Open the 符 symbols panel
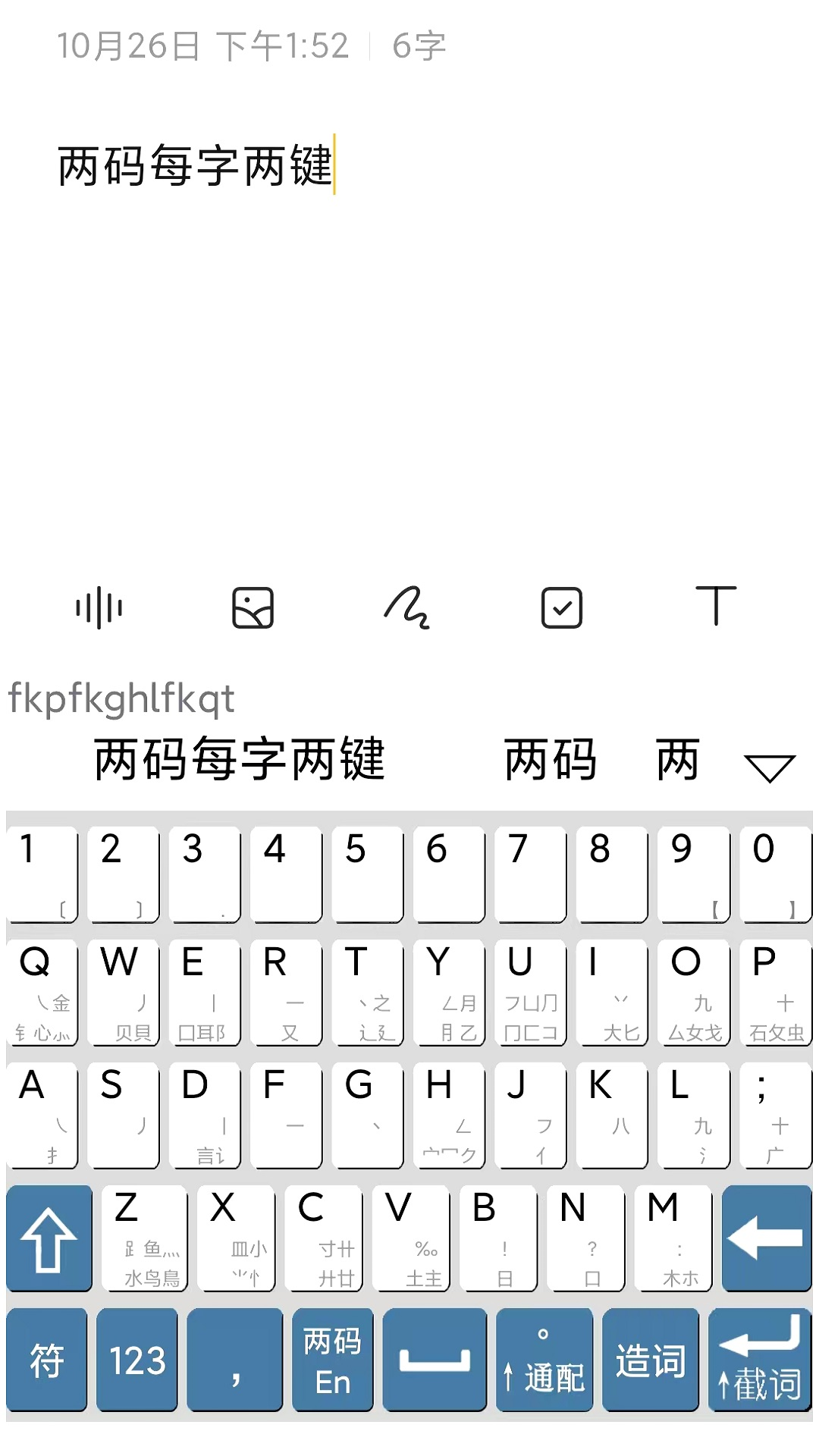Screen dimensions: 819x1456 pyautogui.click(x=47, y=1360)
